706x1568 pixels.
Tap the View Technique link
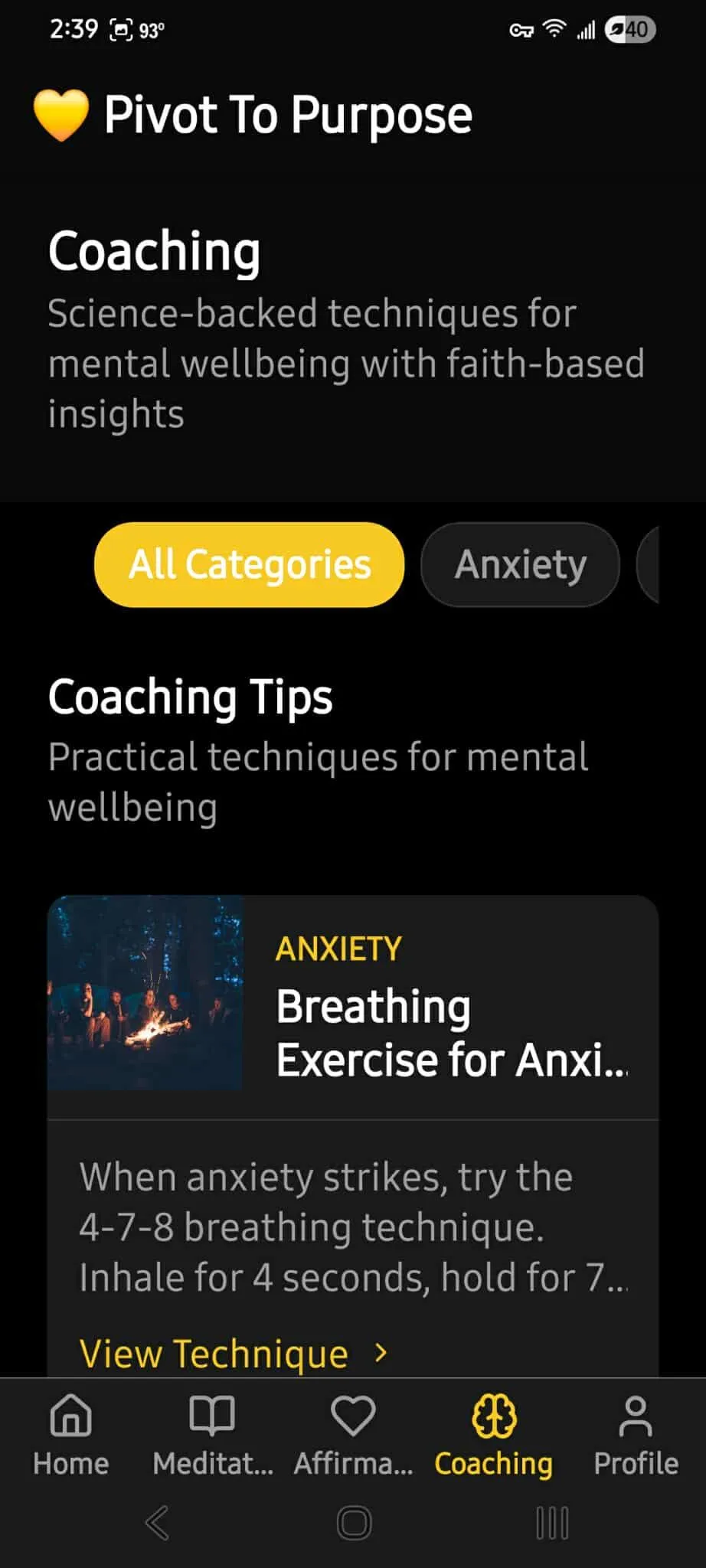pyautogui.click(x=234, y=1353)
